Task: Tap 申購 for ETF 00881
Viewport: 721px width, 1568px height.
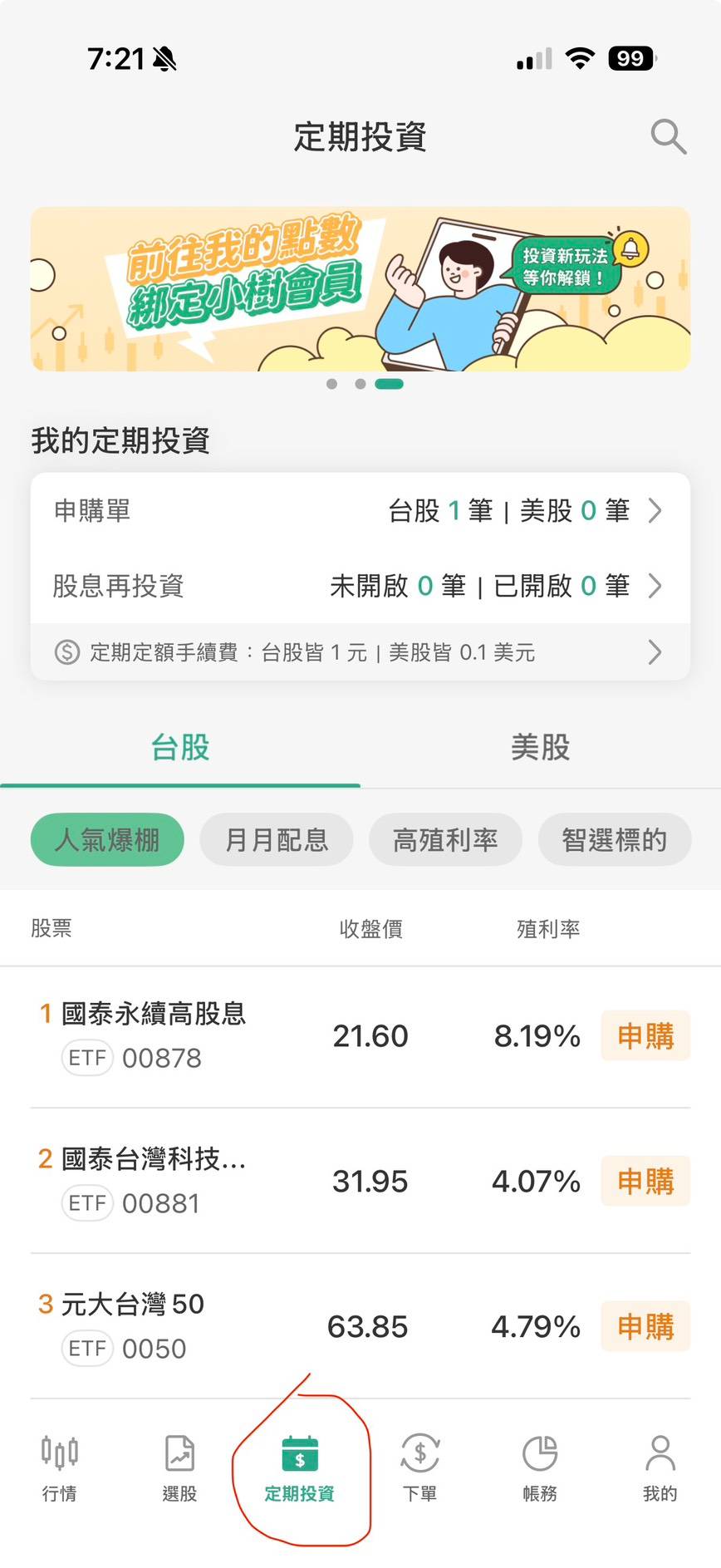Action: pyautogui.click(x=645, y=1181)
